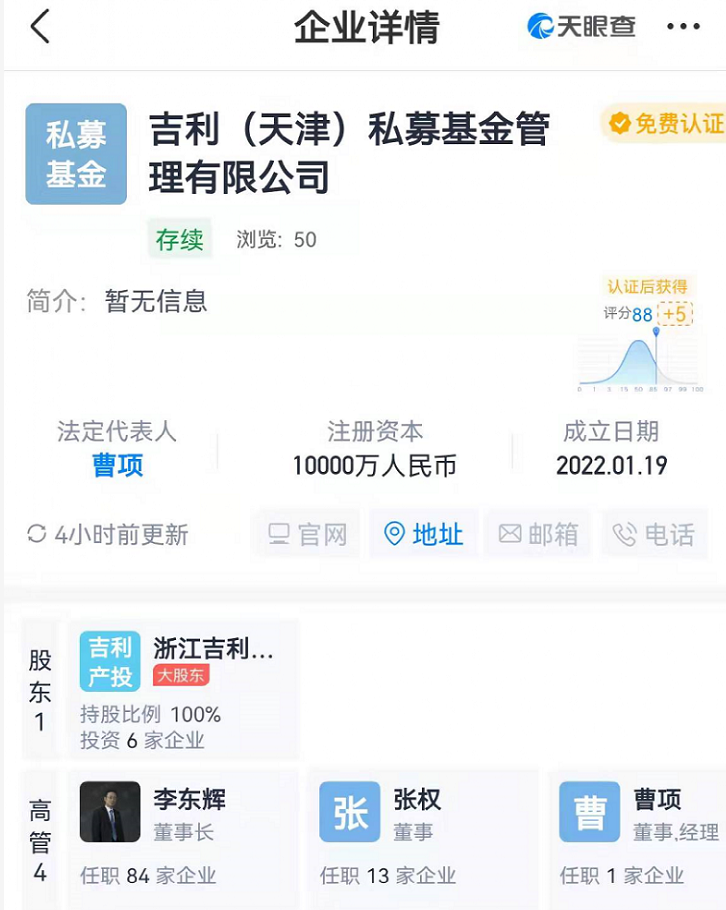Go back using the top-left arrow
726x910 pixels.
click(40, 27)
